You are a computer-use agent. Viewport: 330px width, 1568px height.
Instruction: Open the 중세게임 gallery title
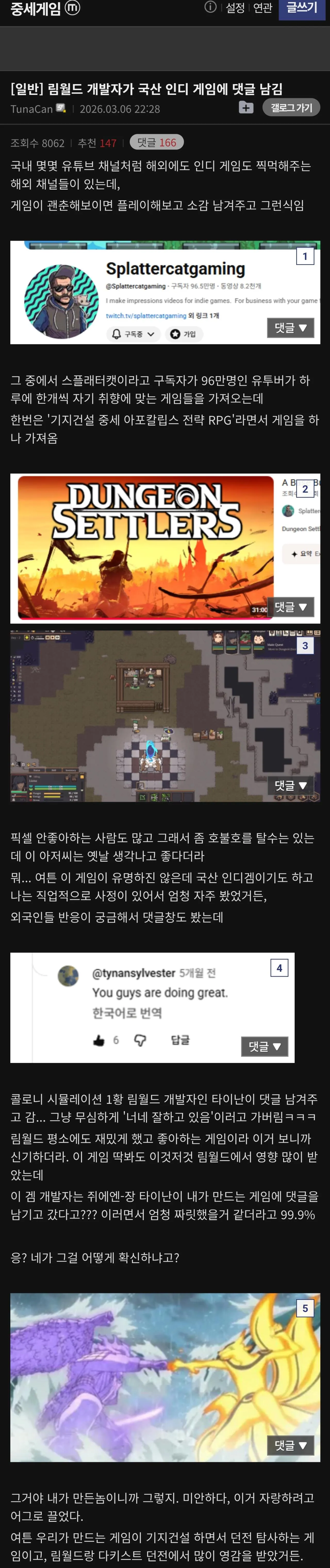pyautogui.click(x=35, y=9)
